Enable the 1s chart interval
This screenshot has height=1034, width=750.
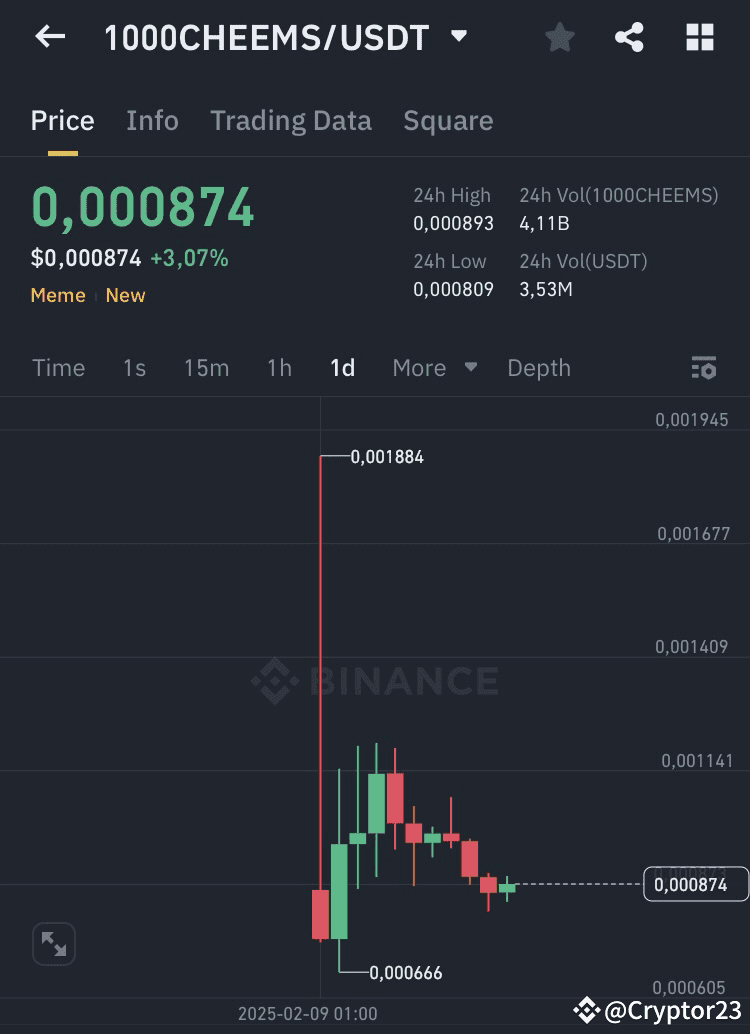pyautogui.click(x=134, y=368)
